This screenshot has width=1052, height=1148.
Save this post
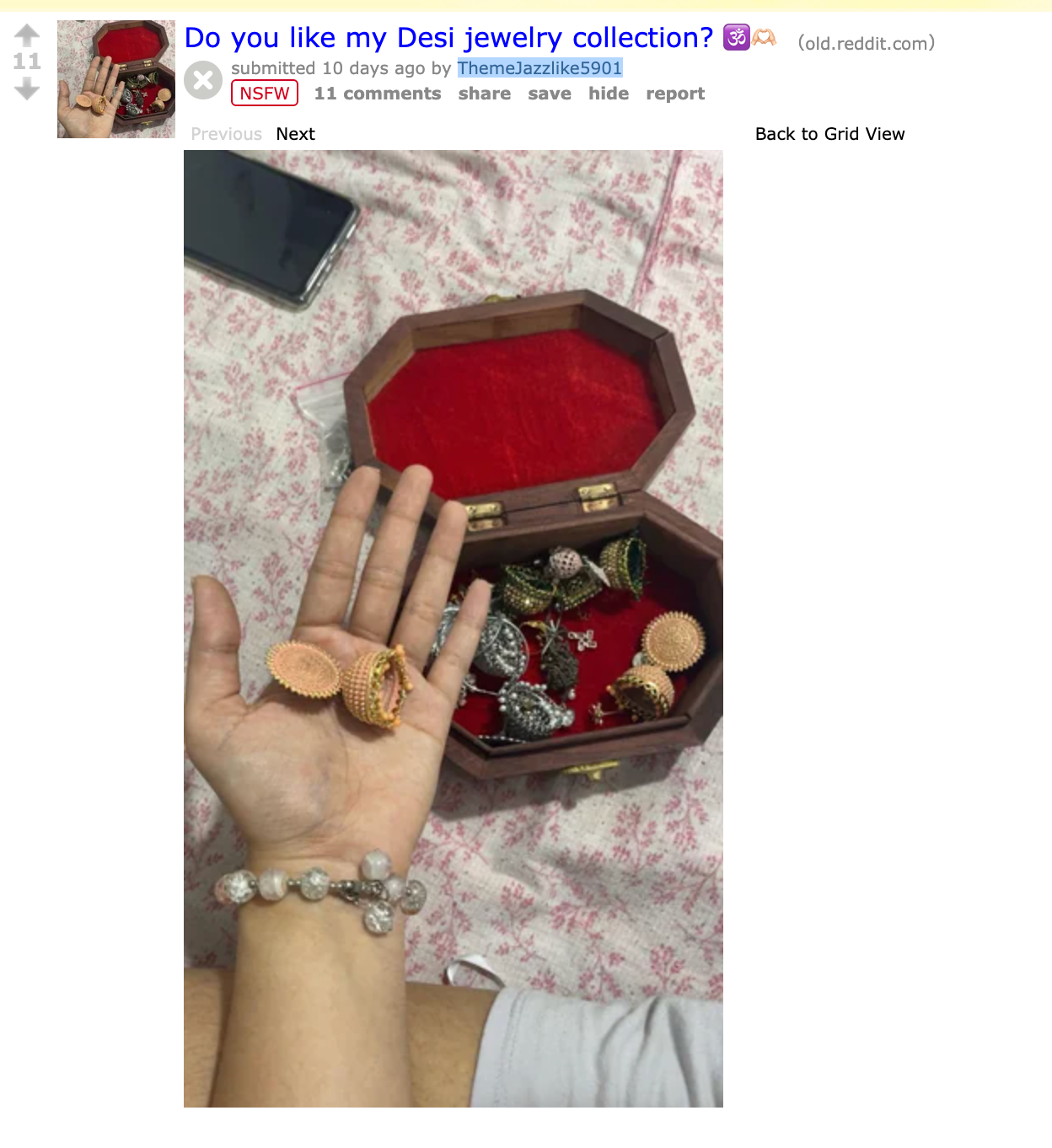tap(550, 94)
